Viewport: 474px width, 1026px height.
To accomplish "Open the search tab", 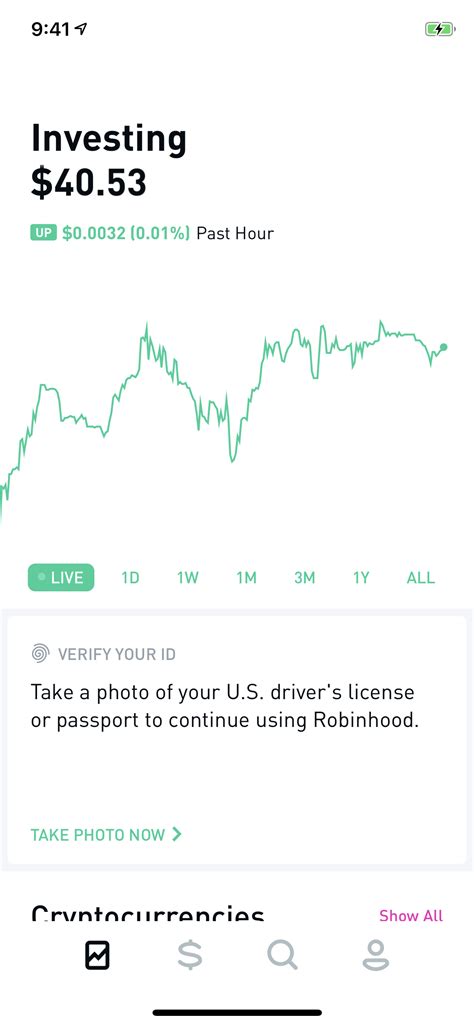I will [x=282, y=956].
